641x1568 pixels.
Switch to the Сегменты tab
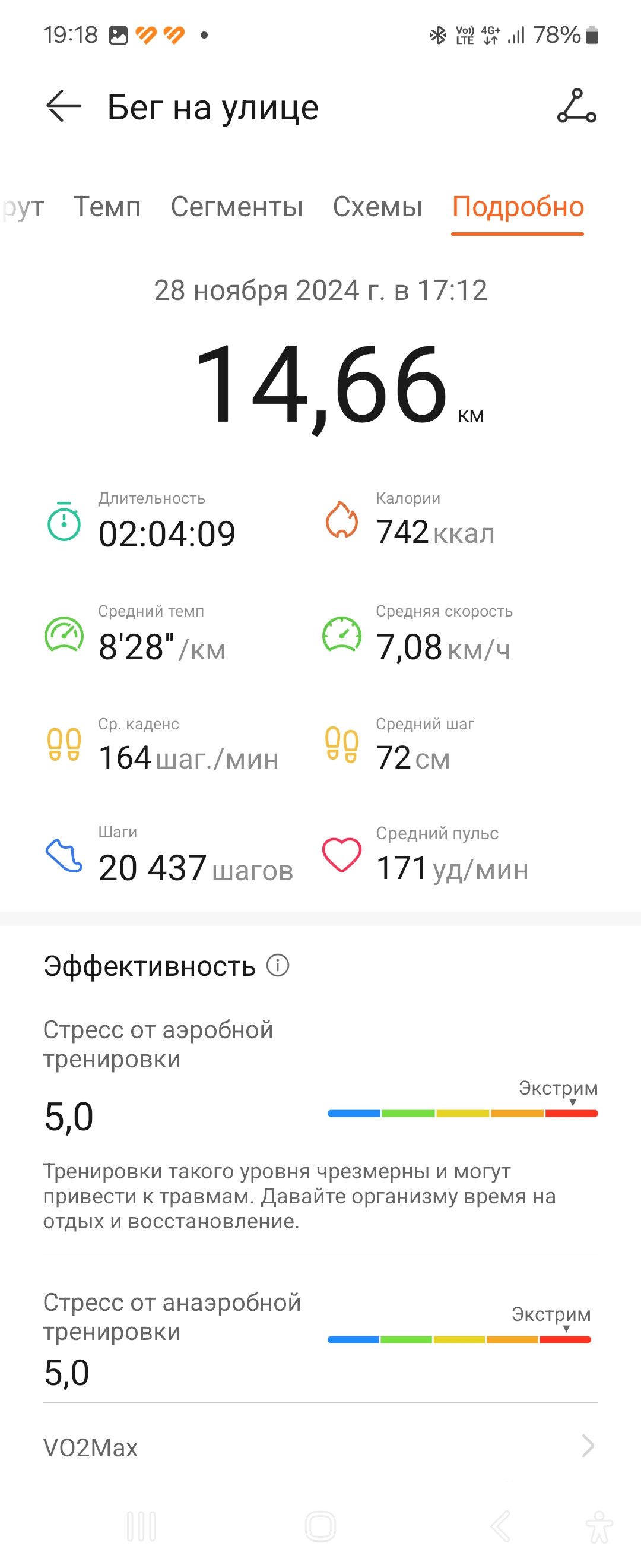coord(237,207)
